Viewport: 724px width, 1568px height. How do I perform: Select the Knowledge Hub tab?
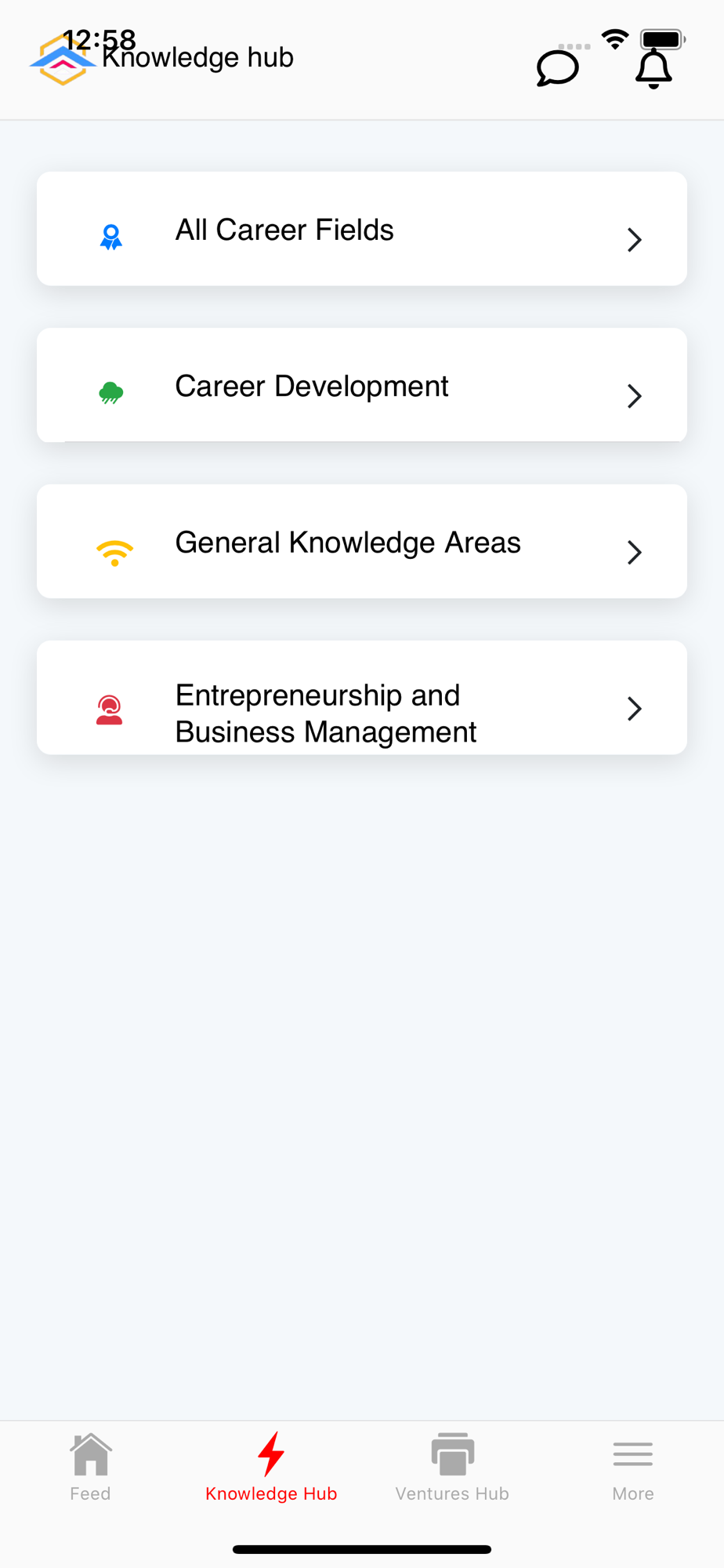(271, 1467)
